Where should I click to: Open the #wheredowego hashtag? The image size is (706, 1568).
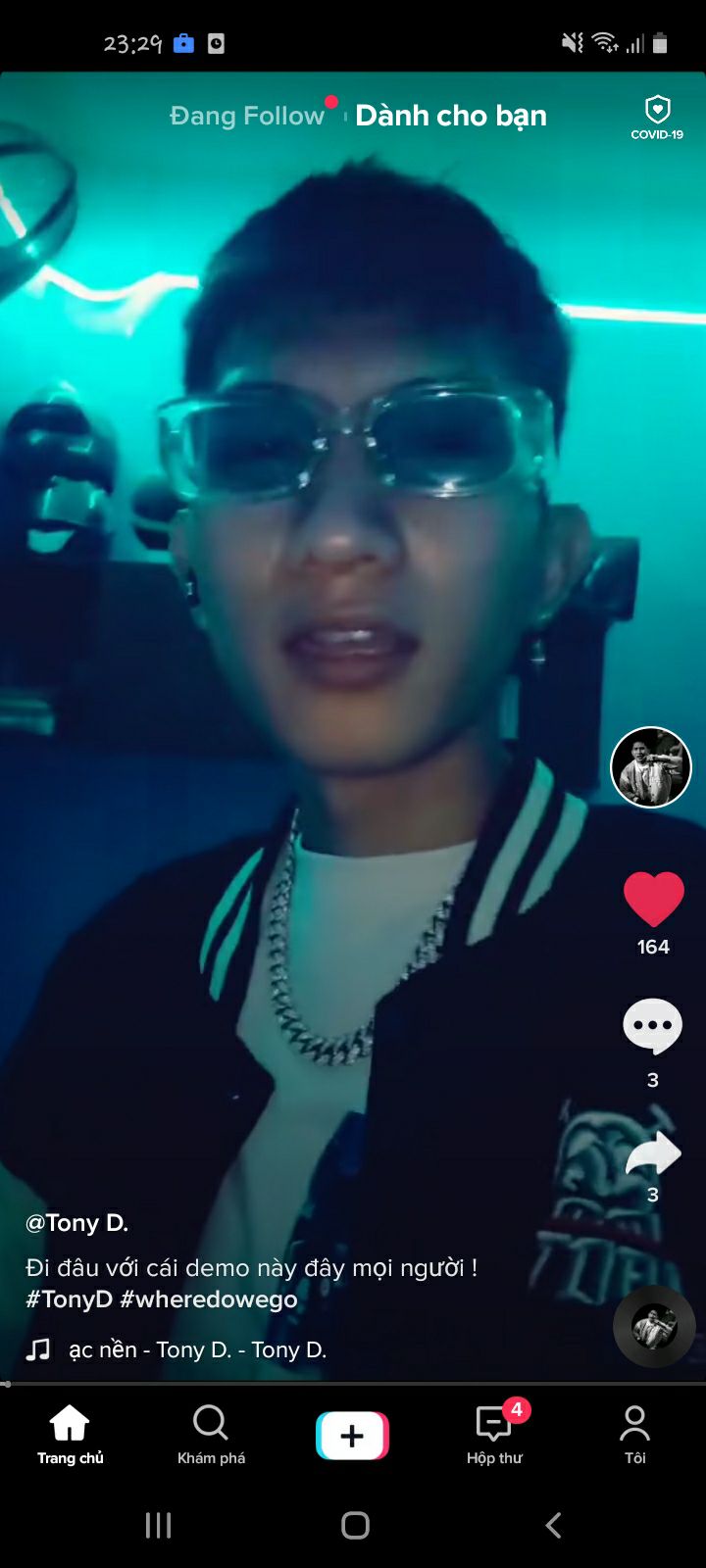(209, 1299)
